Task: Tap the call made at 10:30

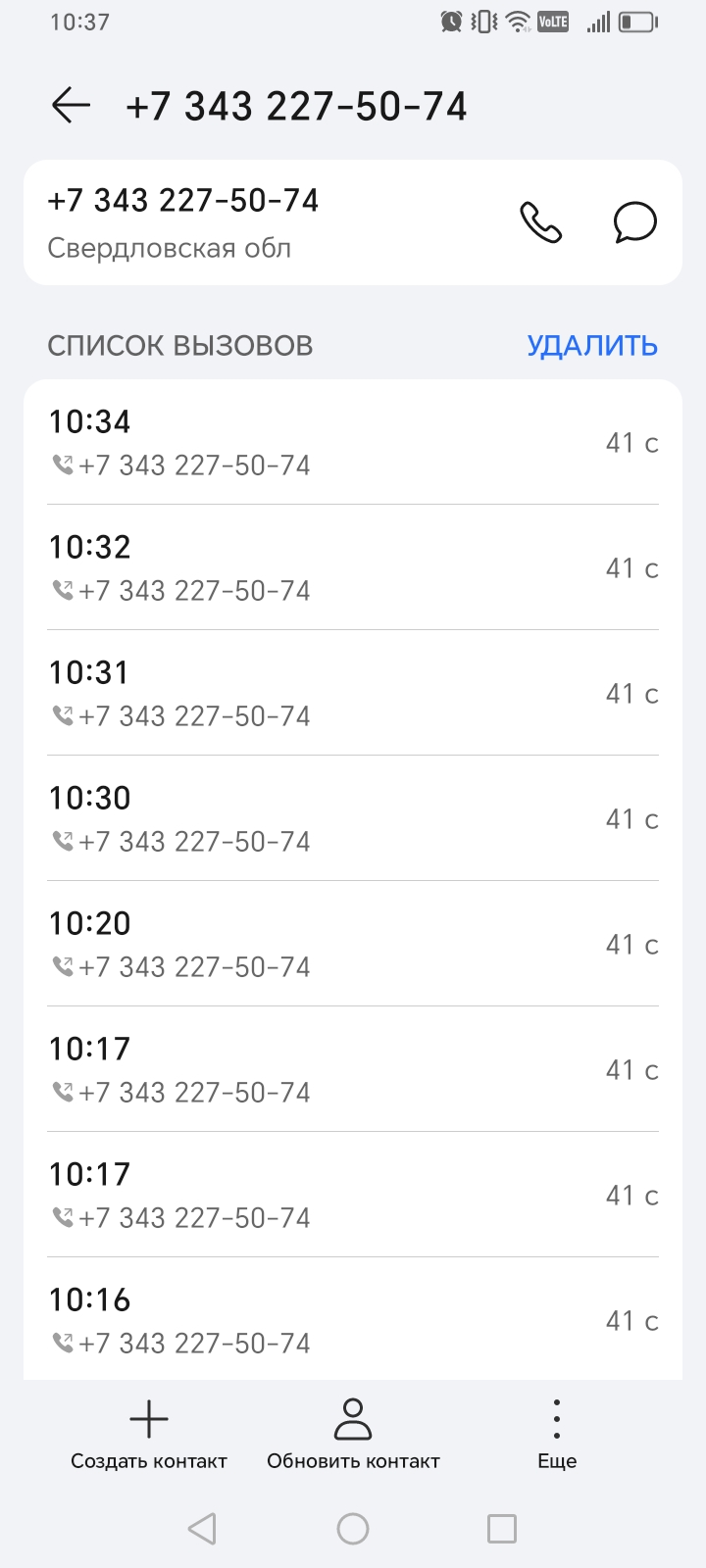Action: click(353, 819)
